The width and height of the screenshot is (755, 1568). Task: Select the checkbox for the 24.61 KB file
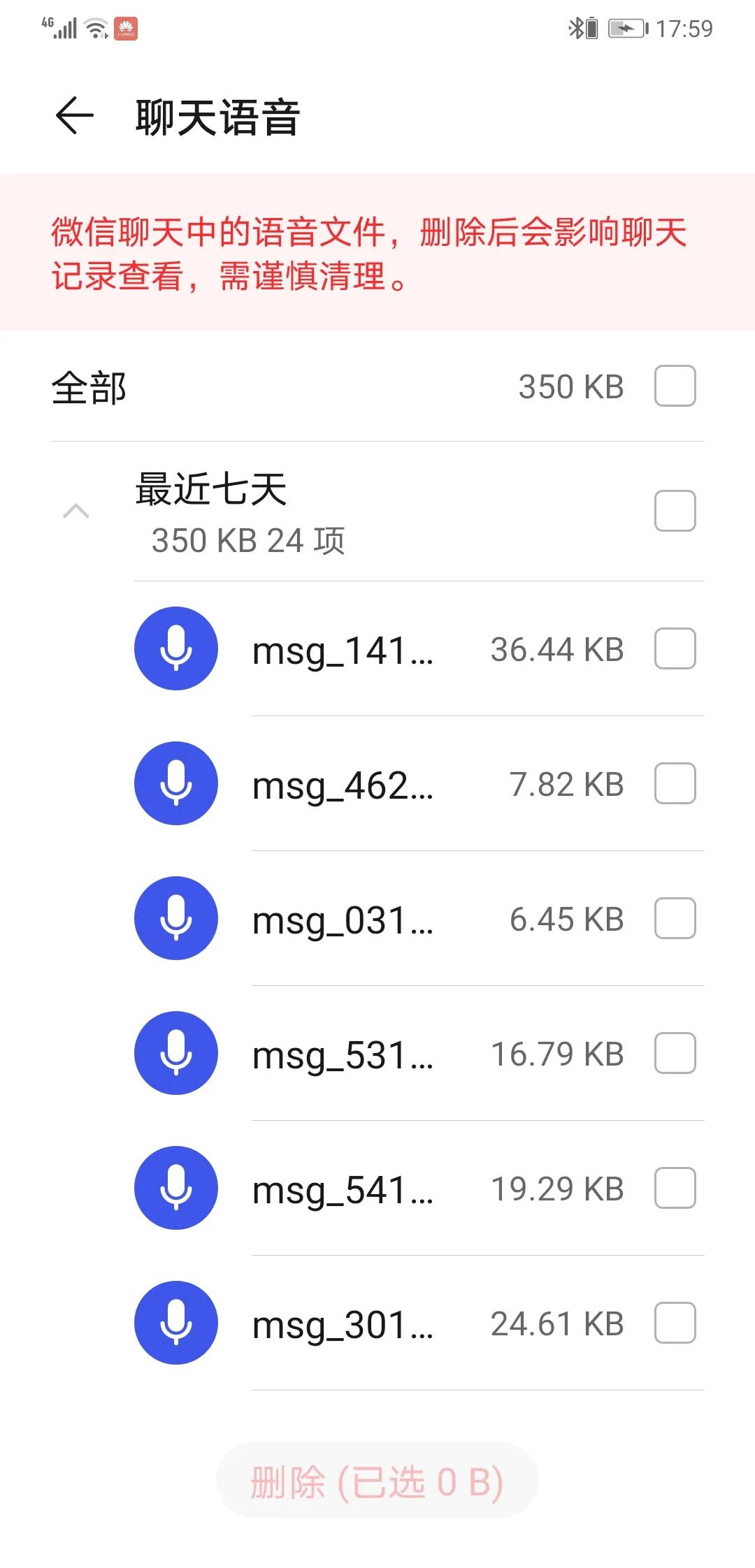tap(674, 1323)
